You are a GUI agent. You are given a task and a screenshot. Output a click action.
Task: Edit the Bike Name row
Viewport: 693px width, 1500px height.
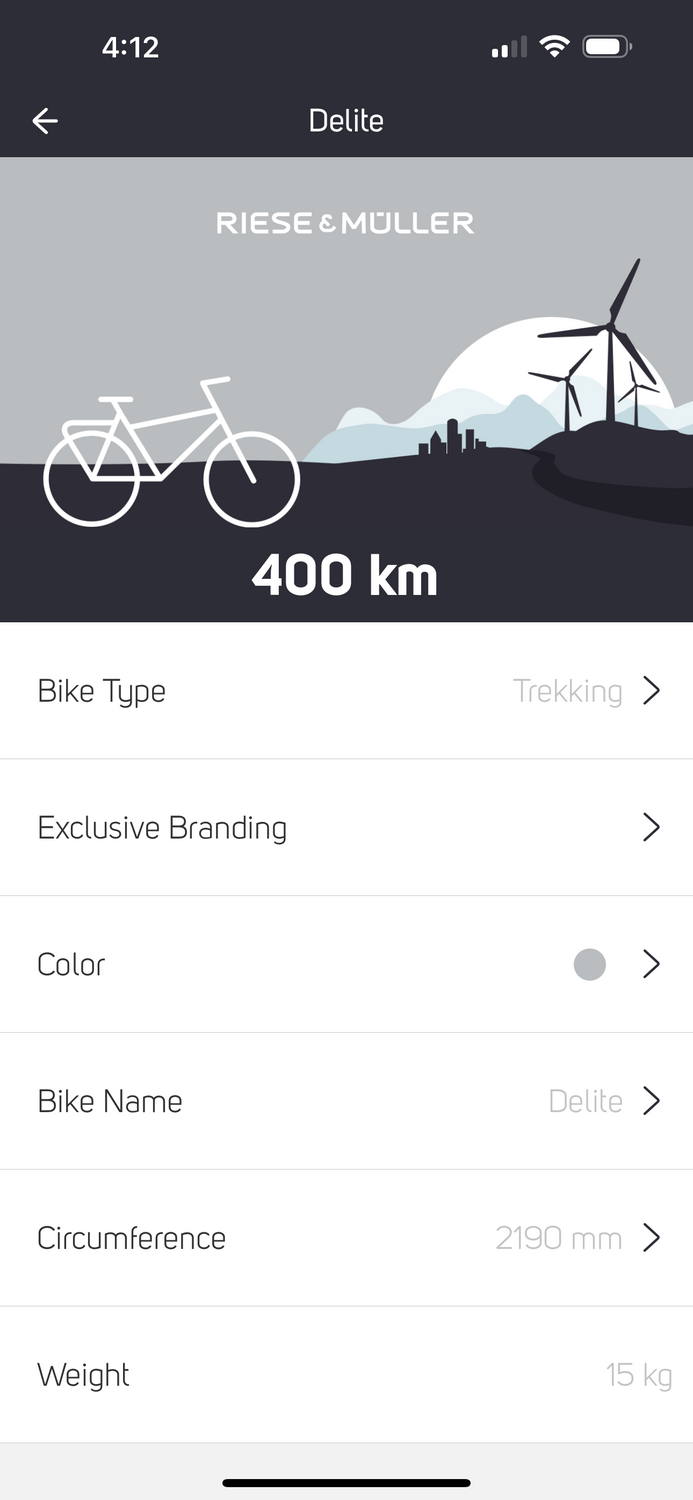[346, 1101]
